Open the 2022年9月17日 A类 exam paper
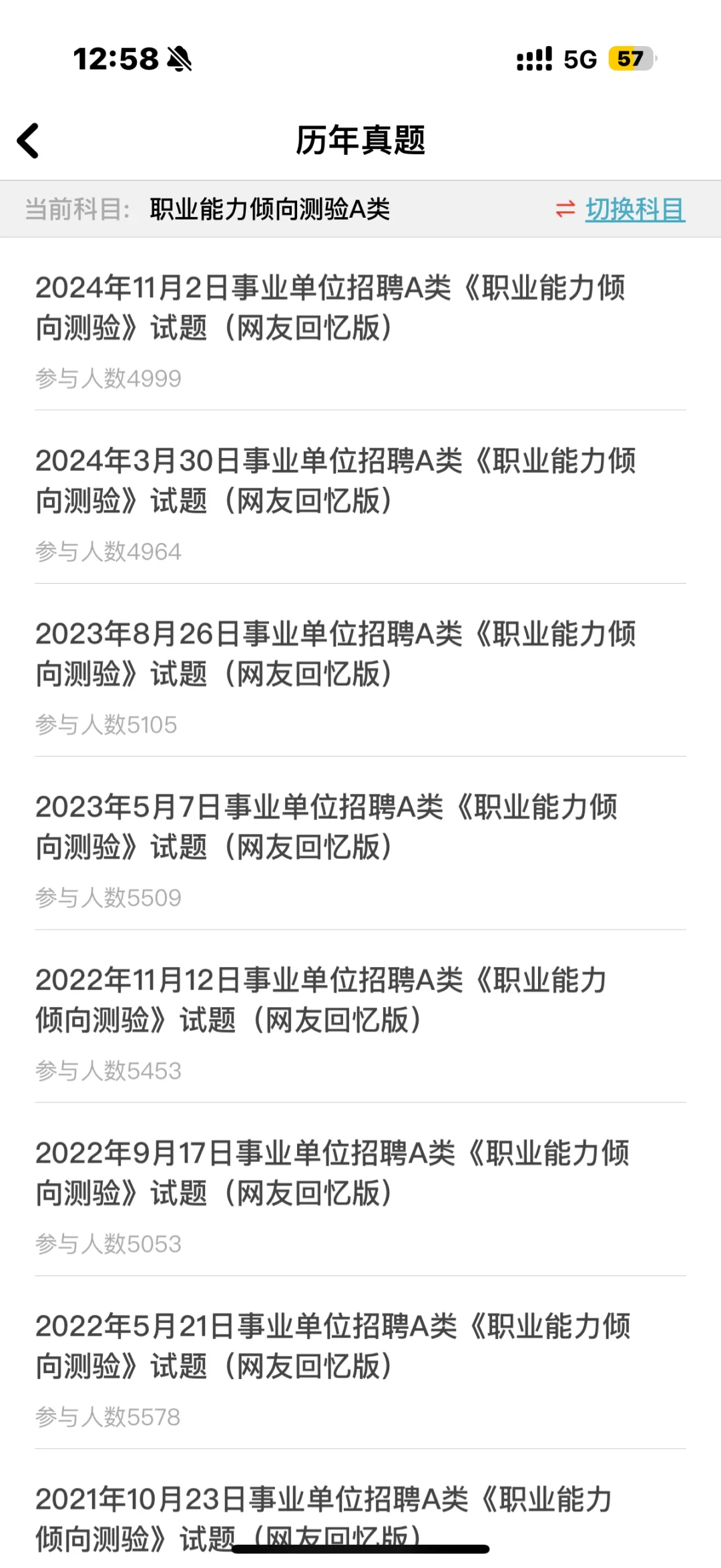Screen dimensions: 721x1568 (332, 1173)
